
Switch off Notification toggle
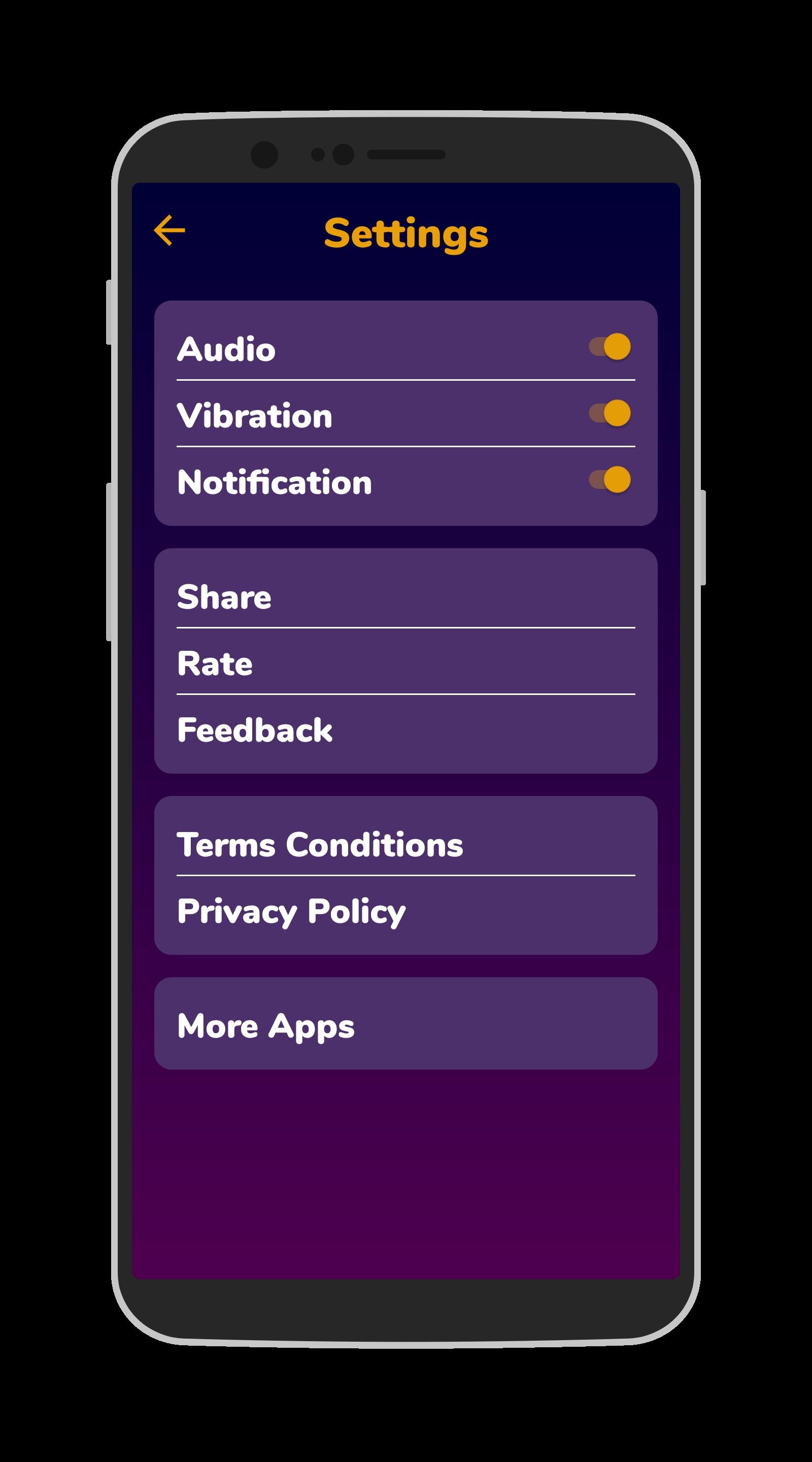610,480
